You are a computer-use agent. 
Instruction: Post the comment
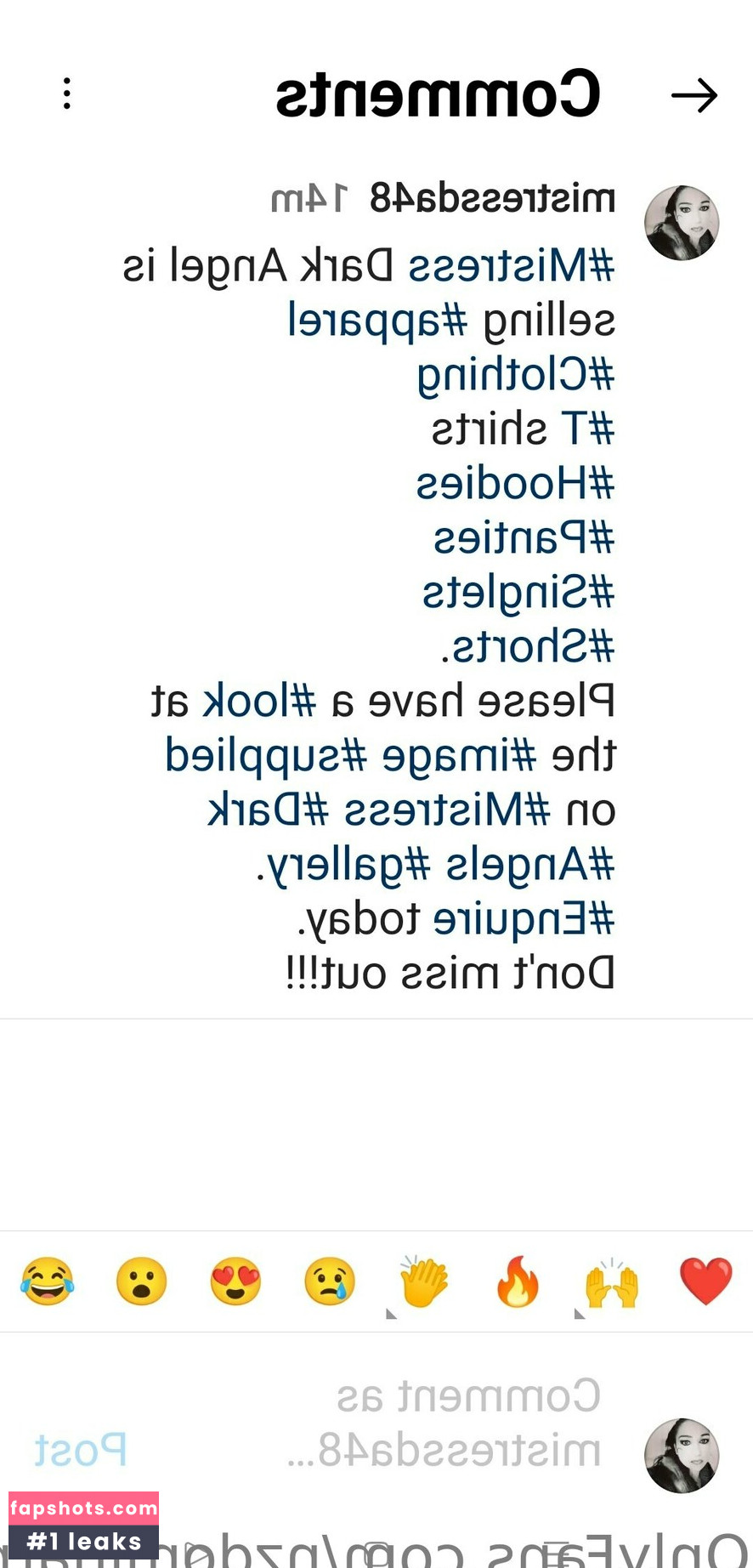(81, 1451)
